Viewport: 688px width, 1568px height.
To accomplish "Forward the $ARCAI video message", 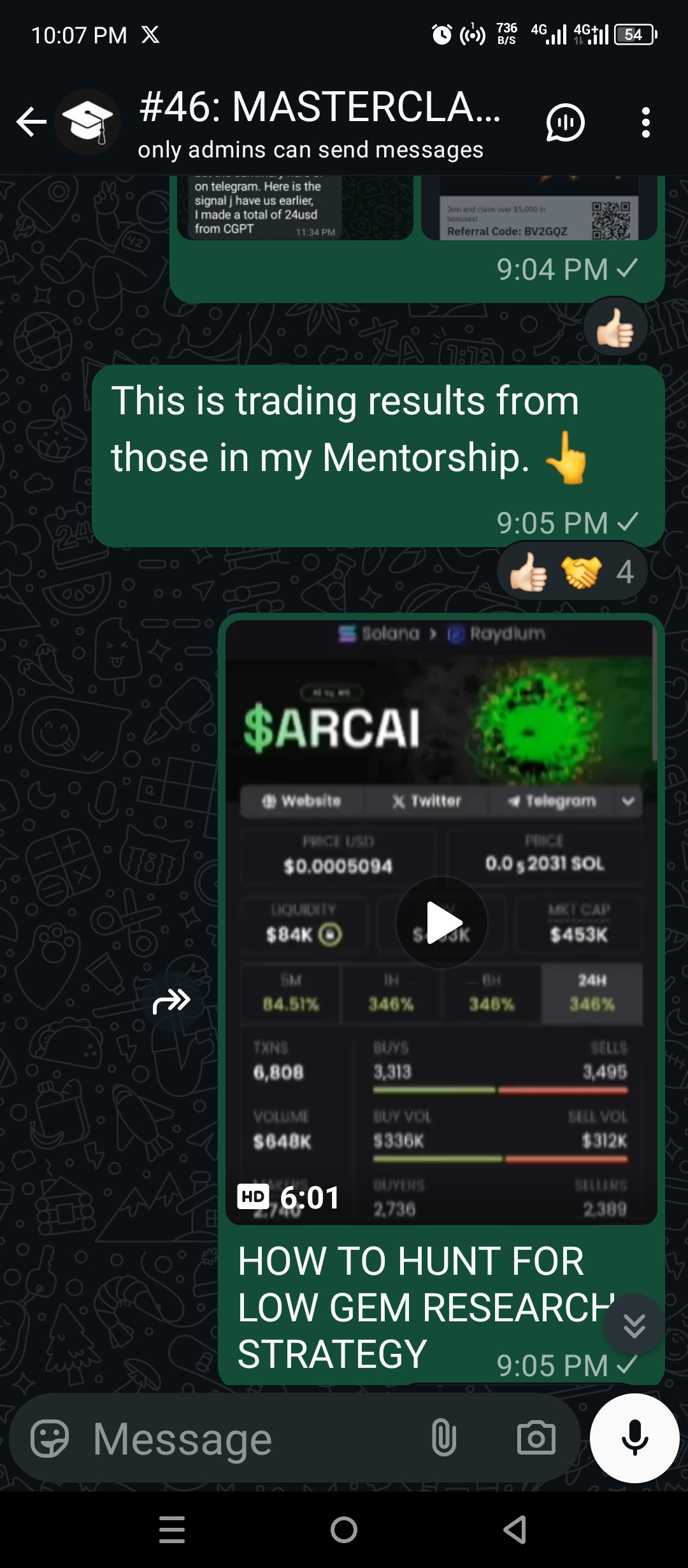I will [171, 1001].
